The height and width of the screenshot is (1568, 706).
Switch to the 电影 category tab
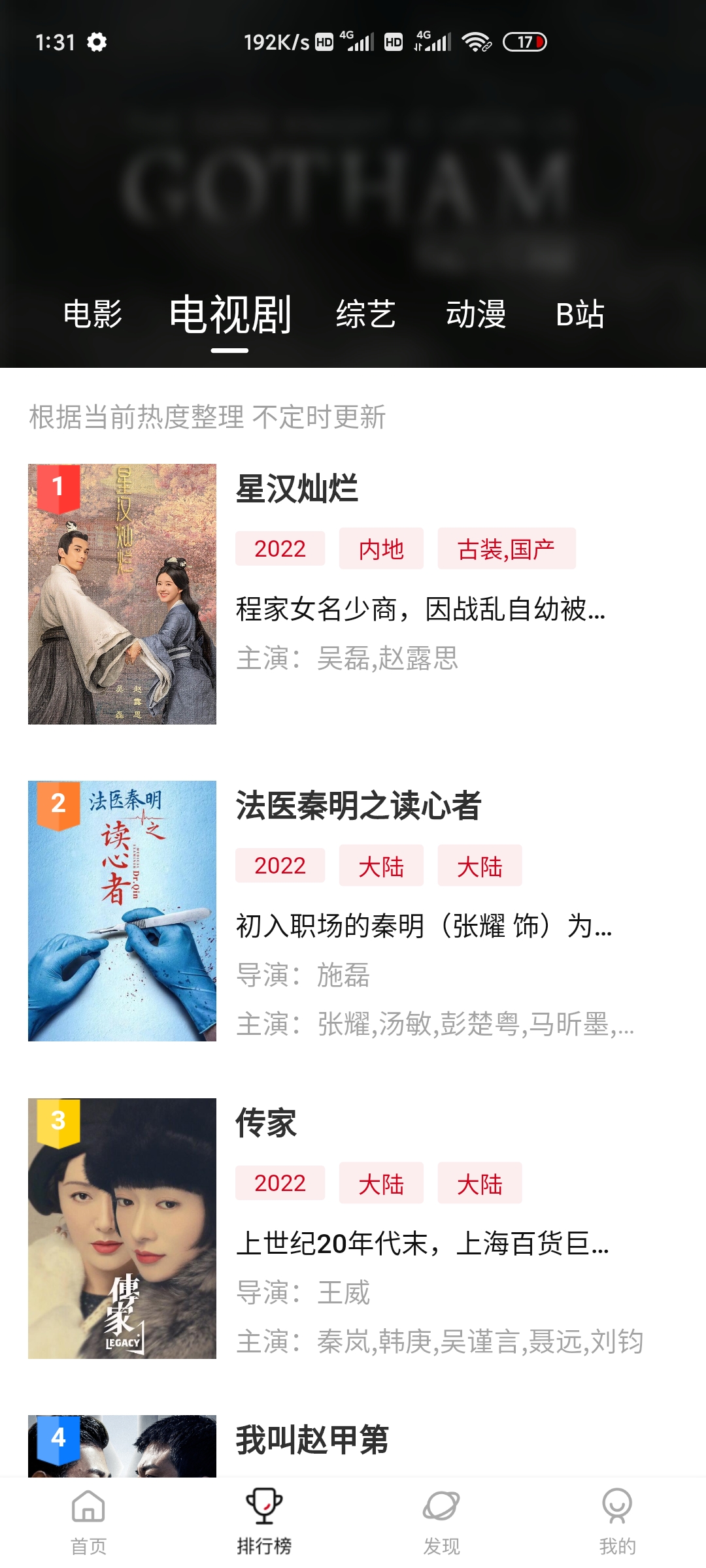(x=93, y=314)
